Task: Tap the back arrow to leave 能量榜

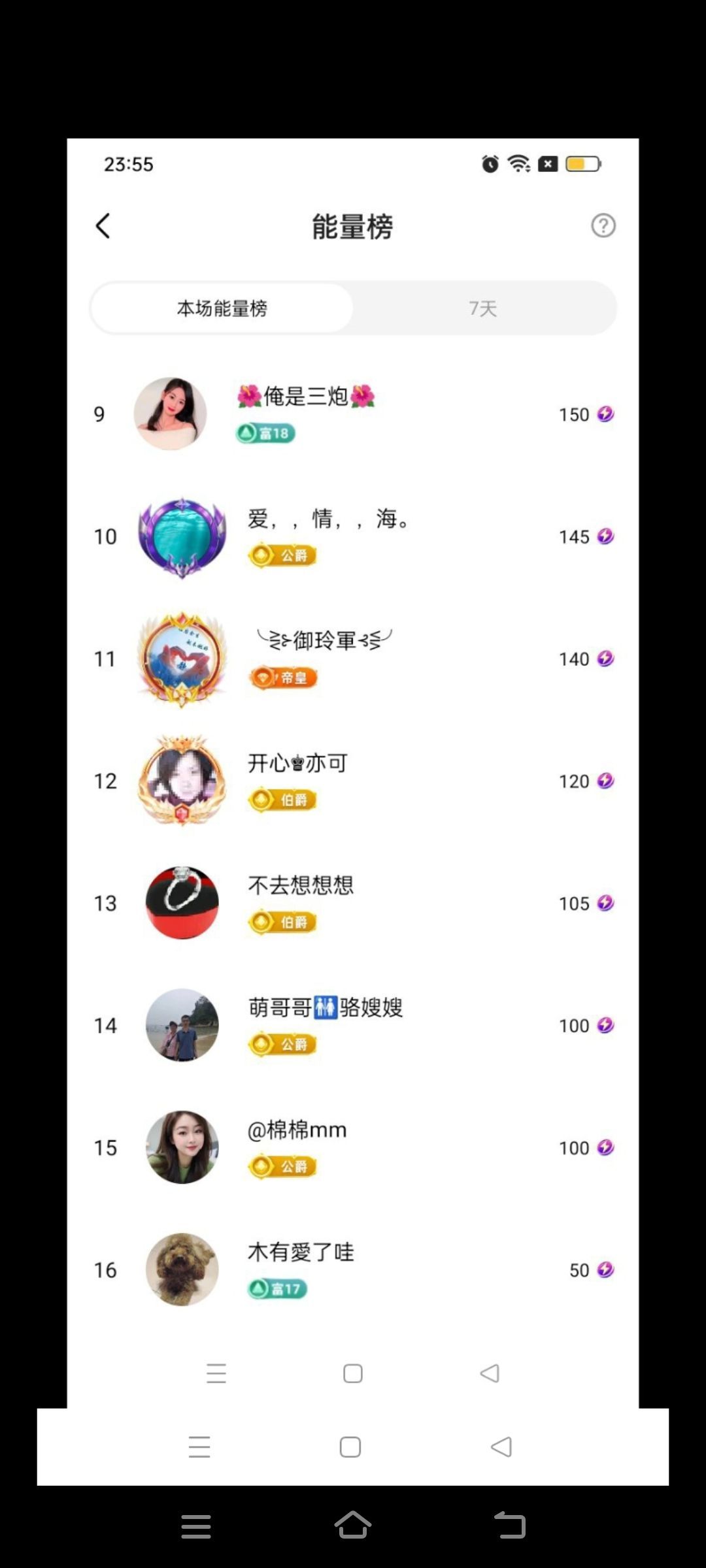Action: coord(103,225)
